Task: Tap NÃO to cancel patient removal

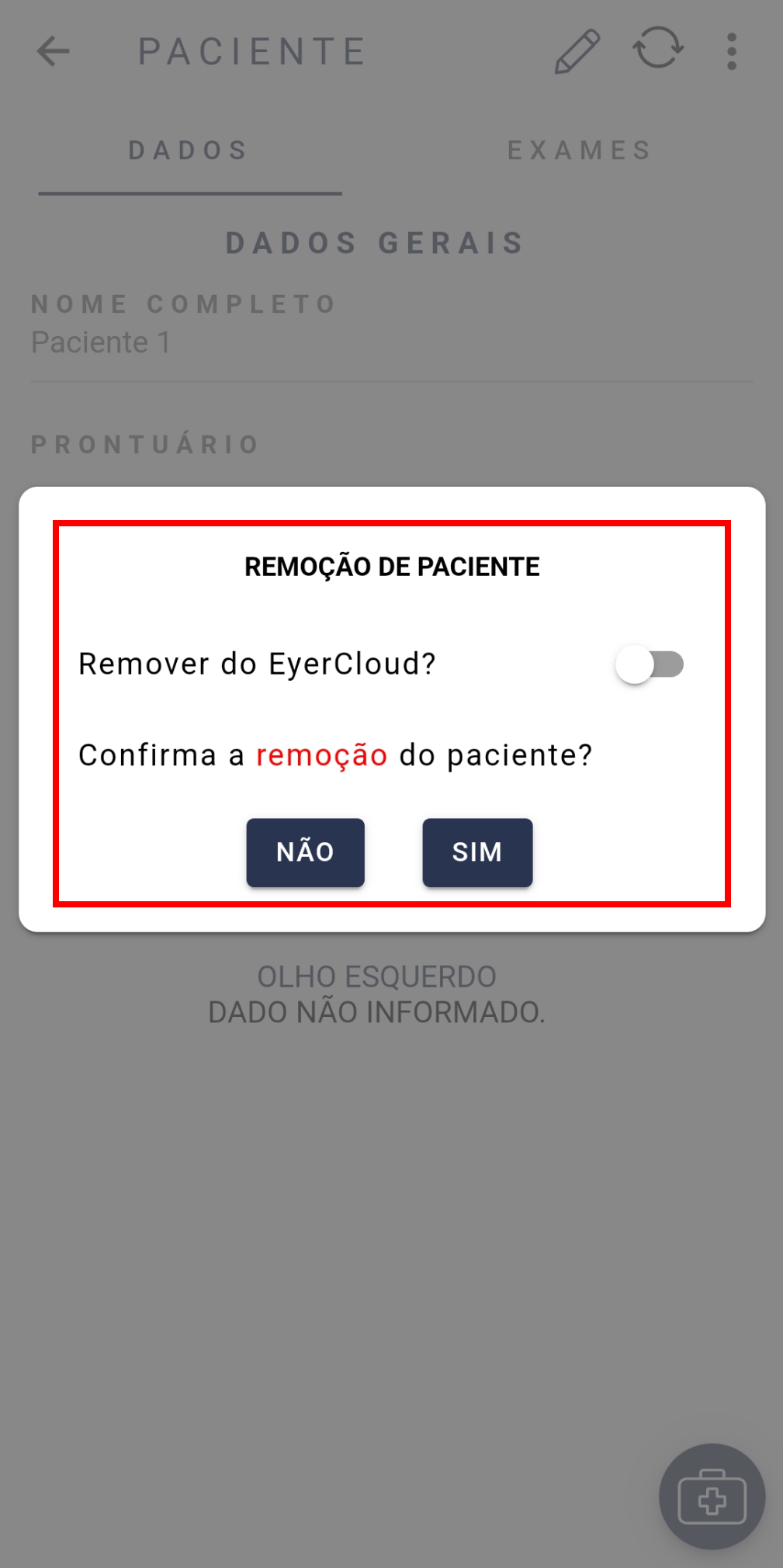Action: 305,852
